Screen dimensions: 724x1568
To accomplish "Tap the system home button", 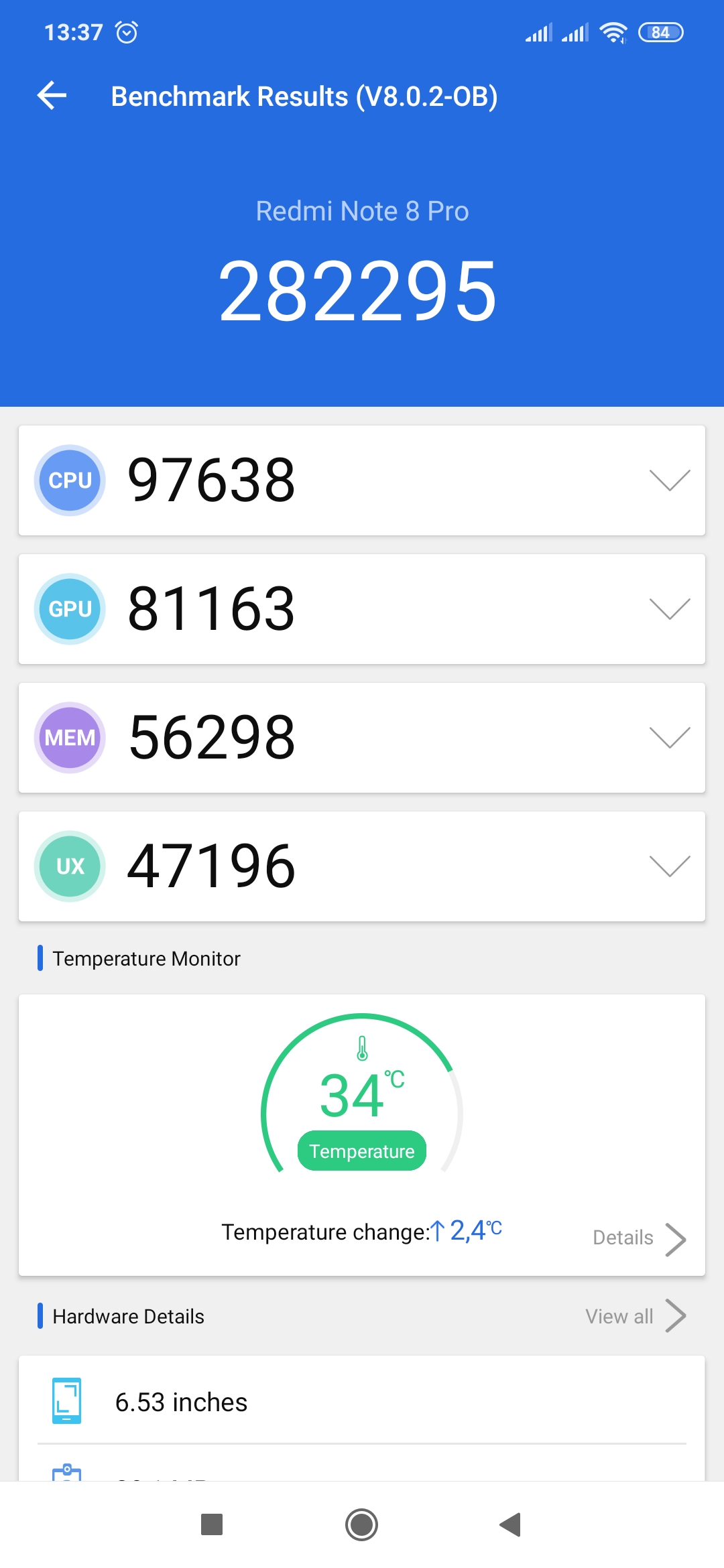I will click(x=362, y=1524).
